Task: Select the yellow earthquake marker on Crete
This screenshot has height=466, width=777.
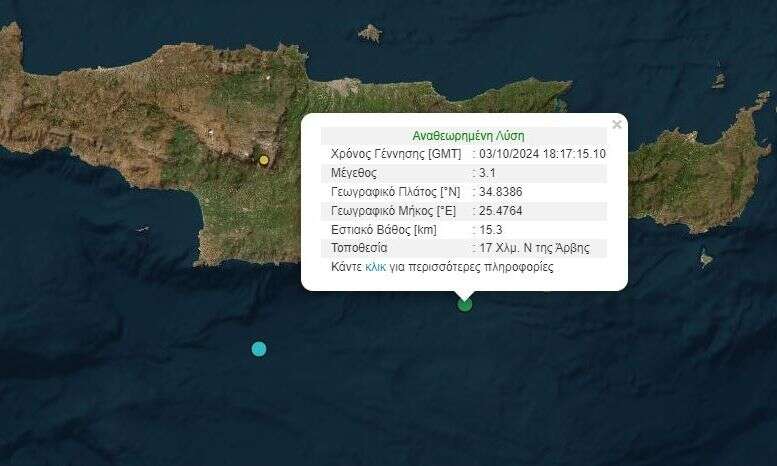Action: click(264, 160)
